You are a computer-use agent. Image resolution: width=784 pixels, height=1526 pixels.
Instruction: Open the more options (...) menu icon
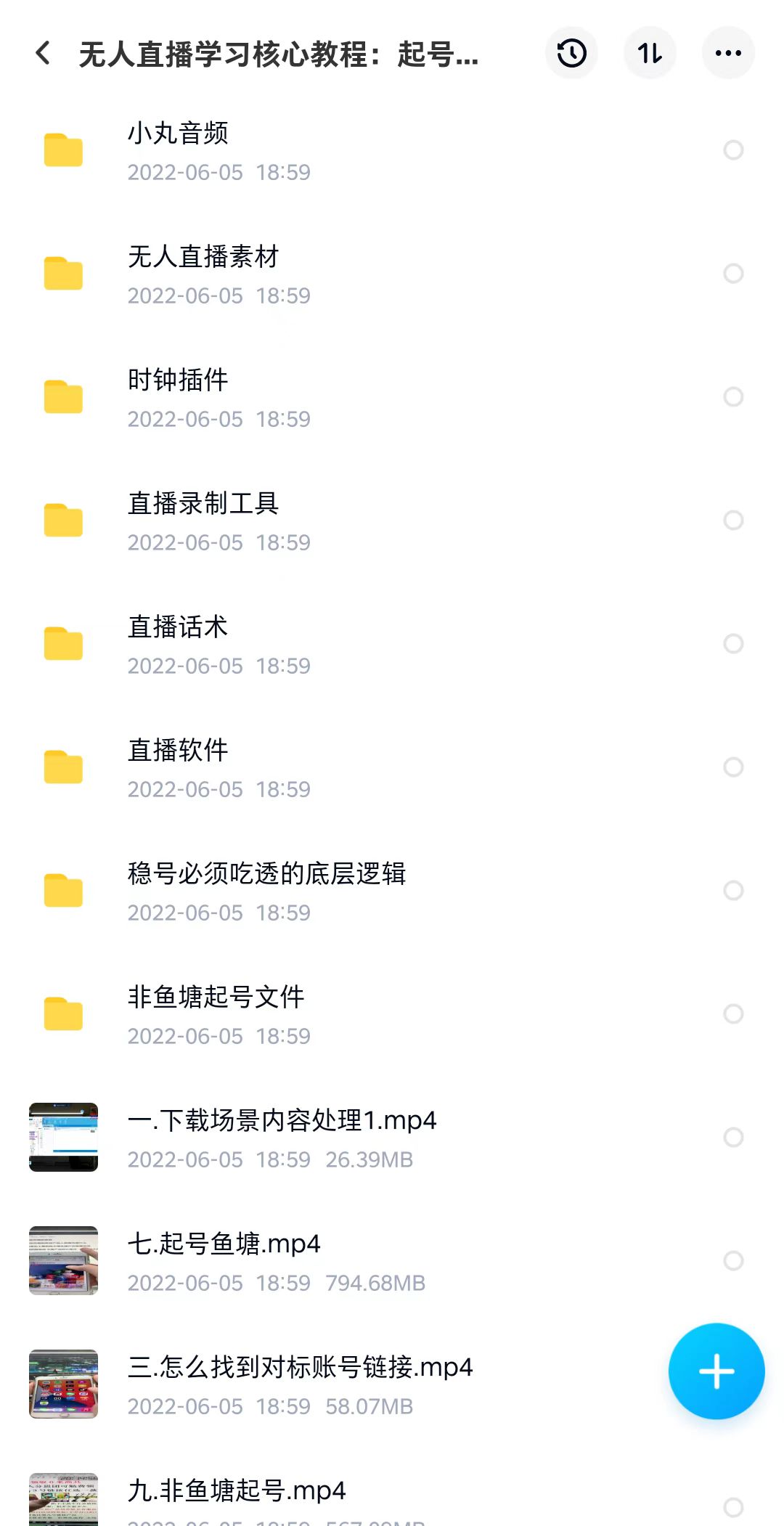pos(727,52)
